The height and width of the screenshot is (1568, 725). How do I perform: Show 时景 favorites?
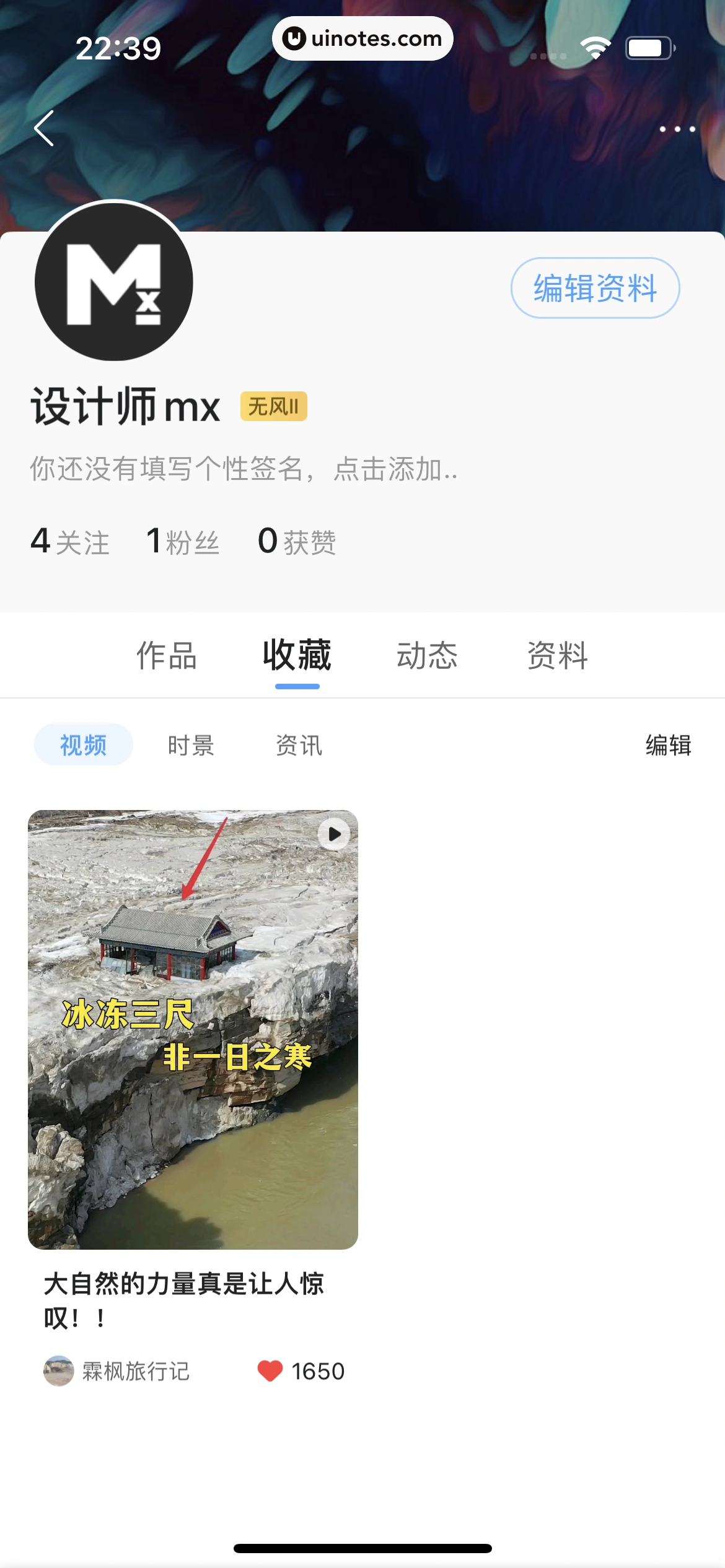pyautogui.click(x=191, y=745)
